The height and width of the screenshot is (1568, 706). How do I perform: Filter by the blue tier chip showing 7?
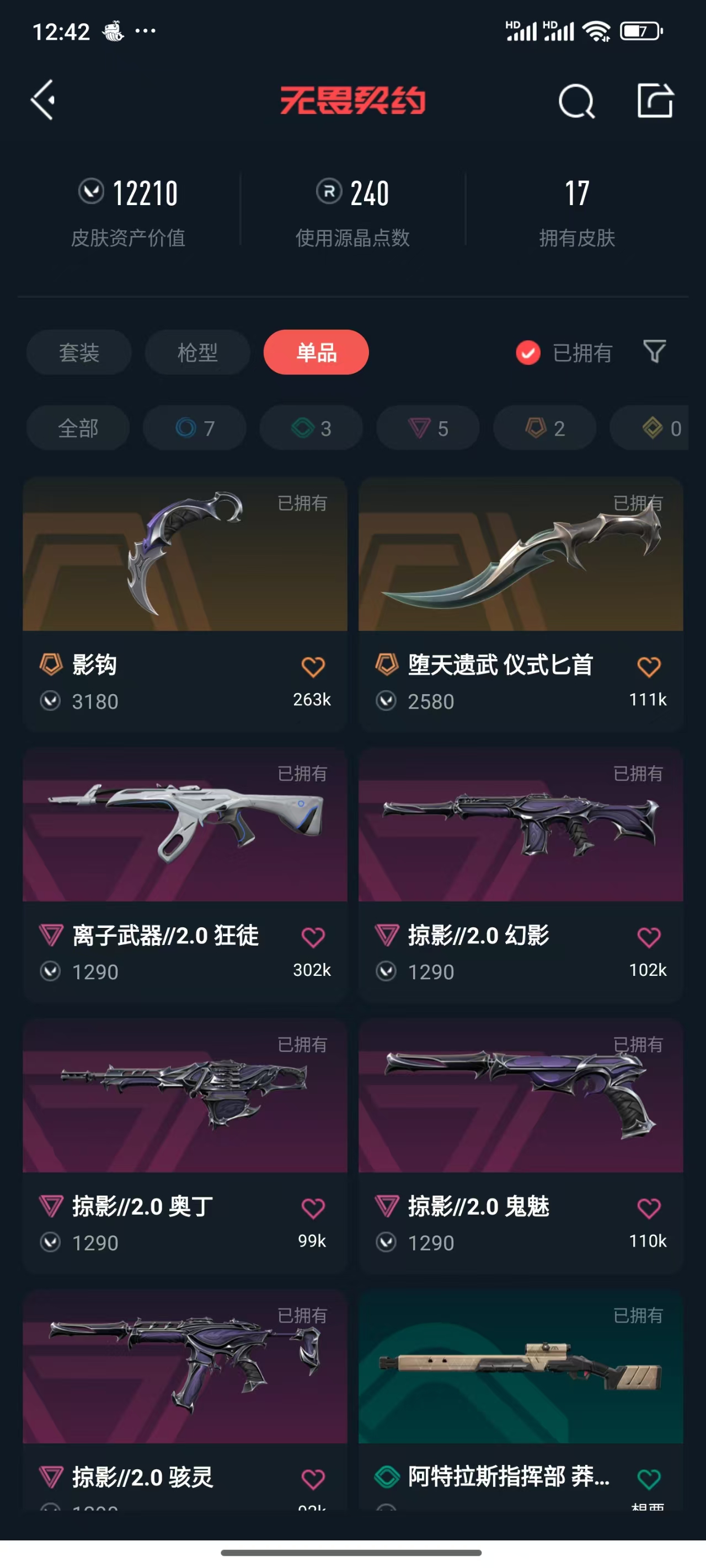[x=194, y=428]
